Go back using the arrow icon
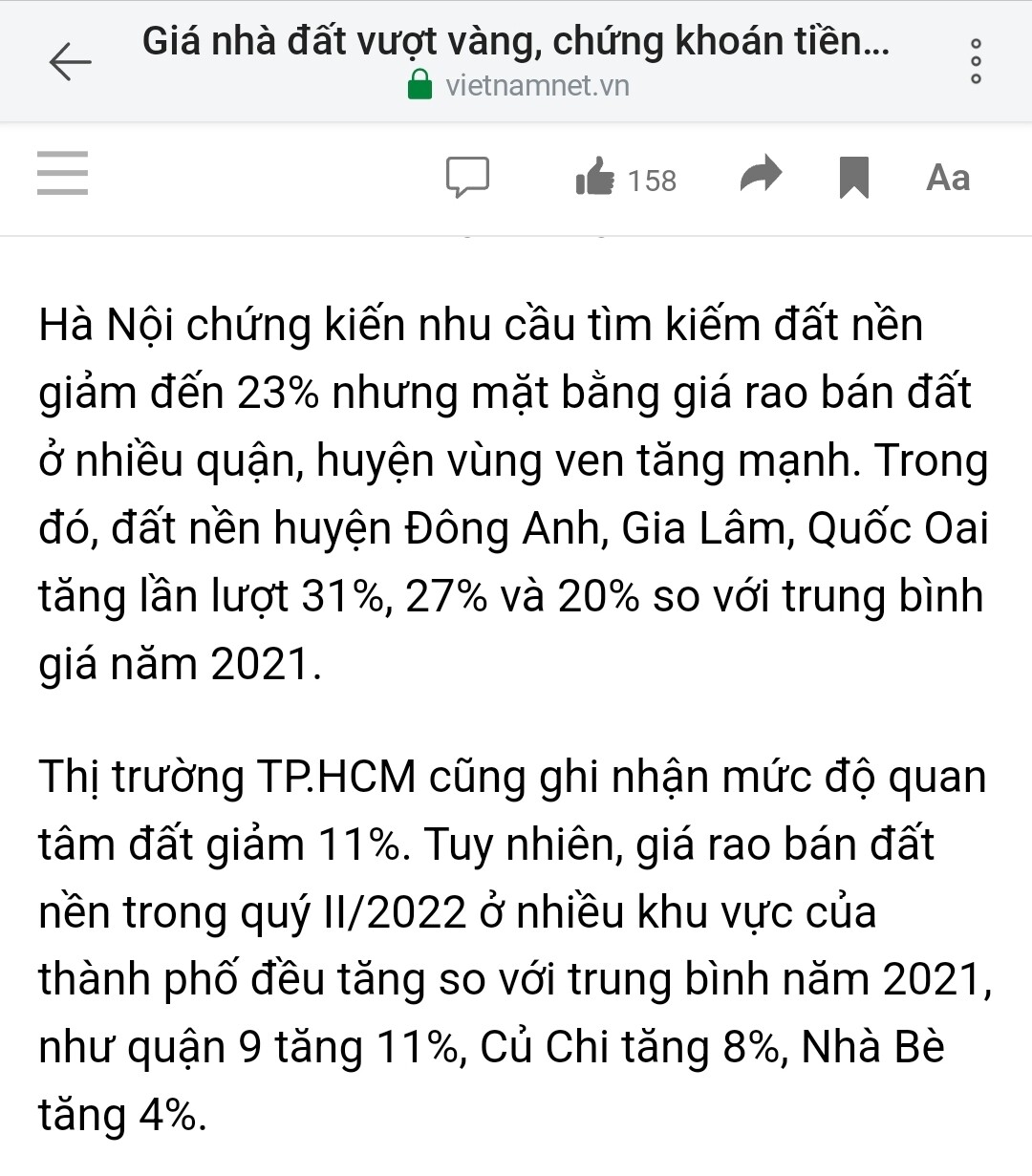 70,63
